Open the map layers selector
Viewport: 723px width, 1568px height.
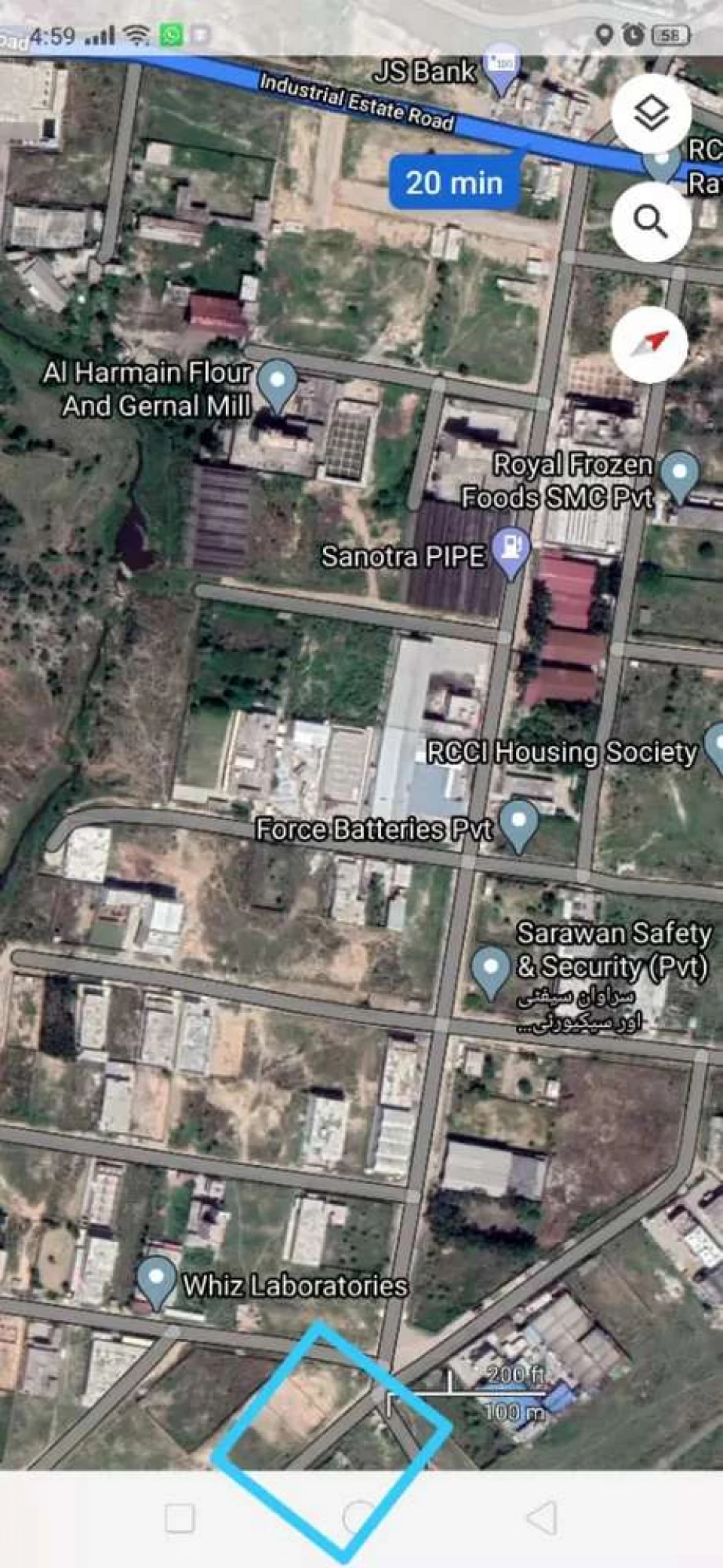pos(651,114)
